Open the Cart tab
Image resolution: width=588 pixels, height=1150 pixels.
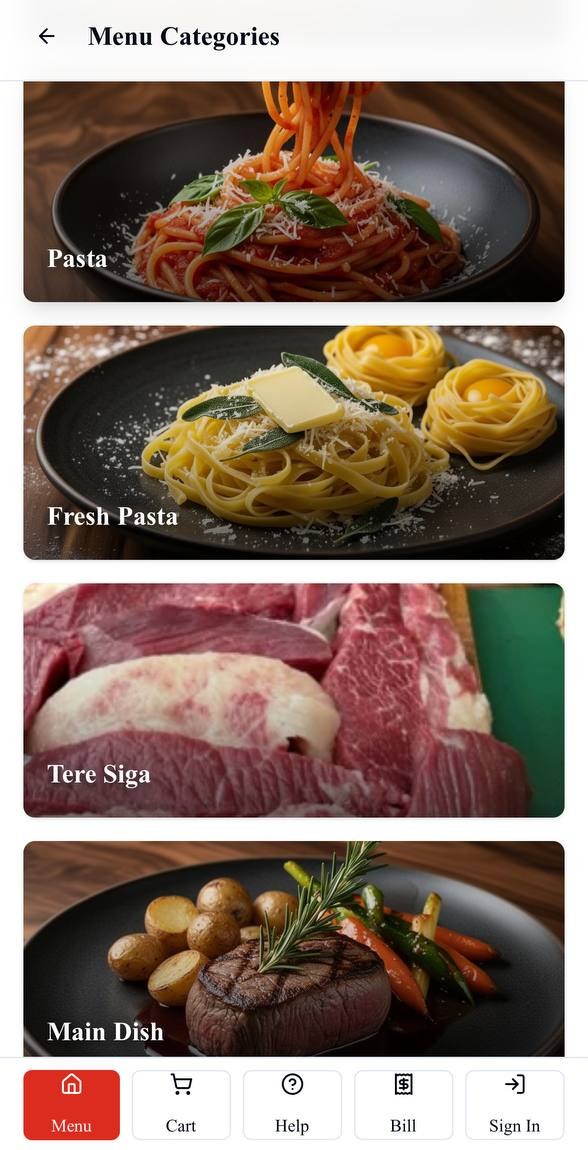181,1105
